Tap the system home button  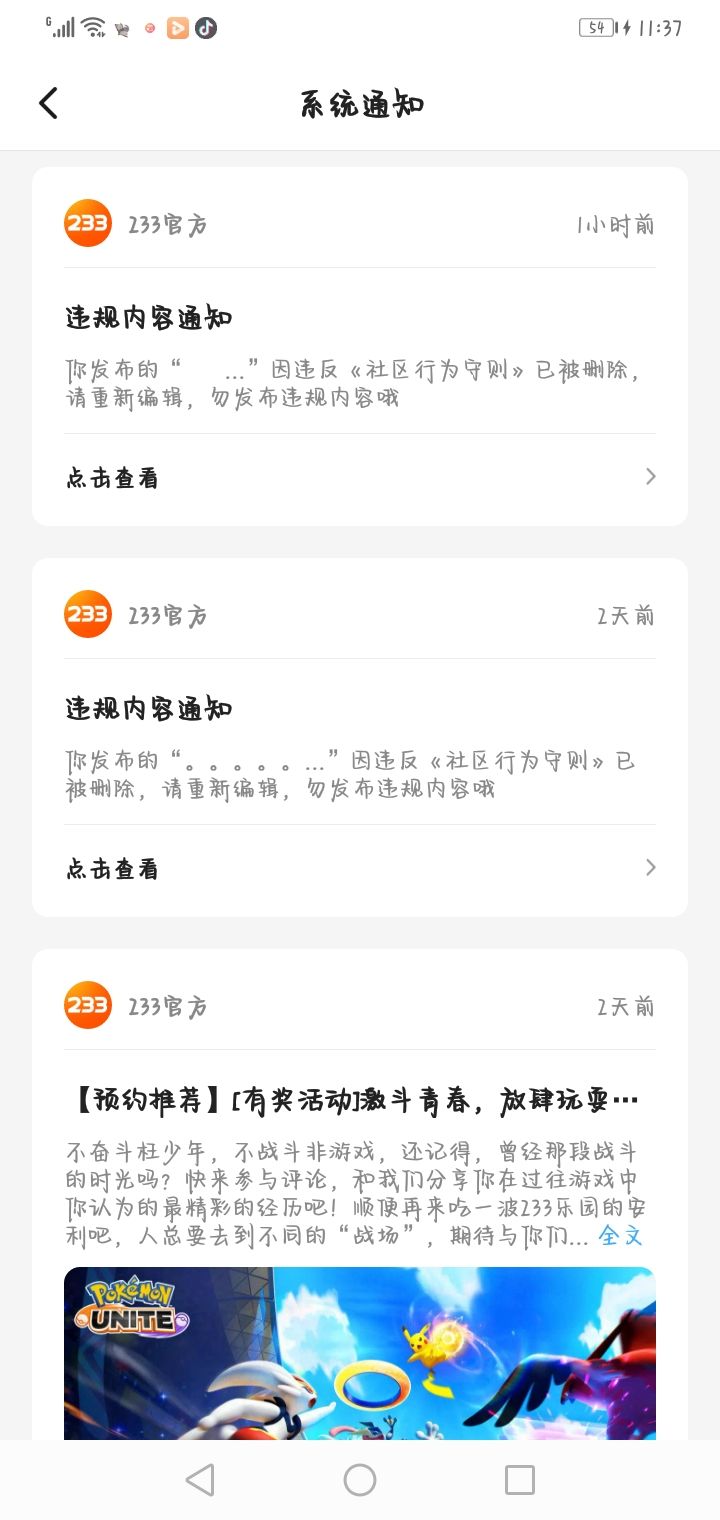(x=360, y=1479)
